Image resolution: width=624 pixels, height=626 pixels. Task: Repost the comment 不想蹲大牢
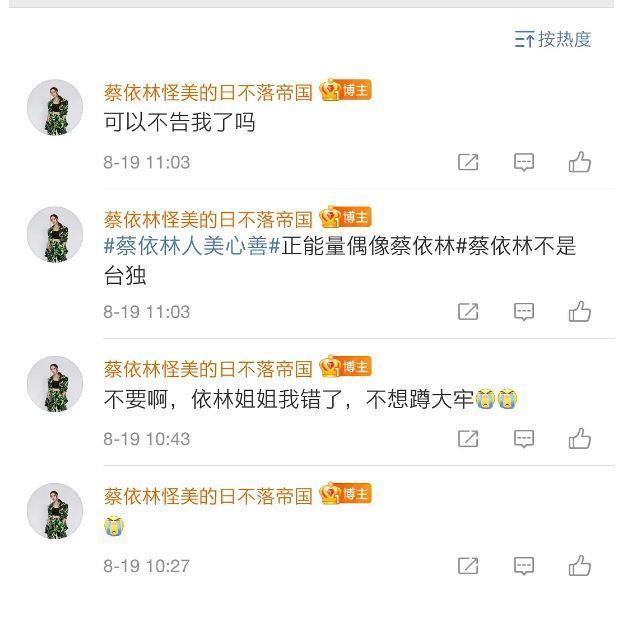(468, 438)
